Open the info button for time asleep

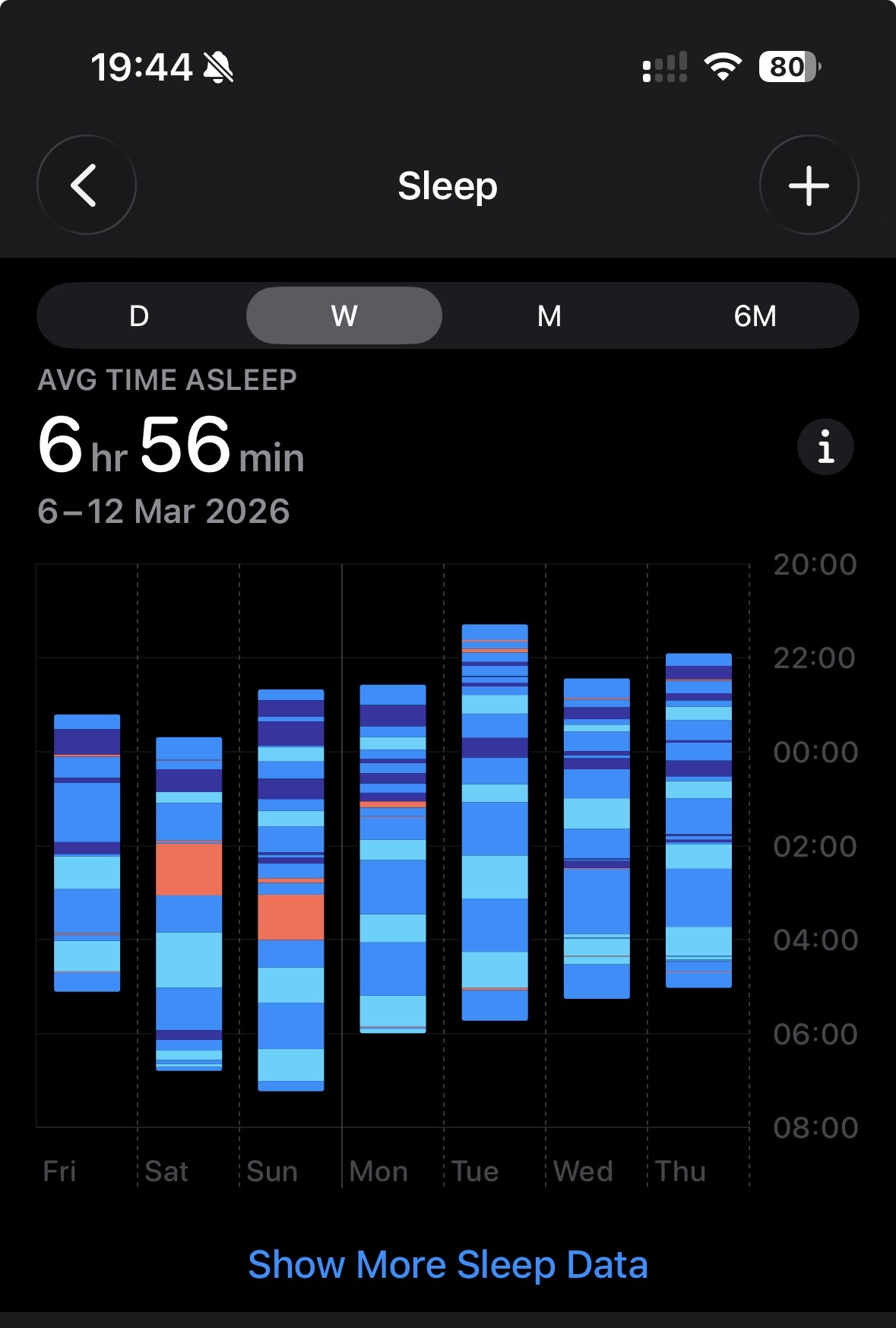tap(825, 447)
